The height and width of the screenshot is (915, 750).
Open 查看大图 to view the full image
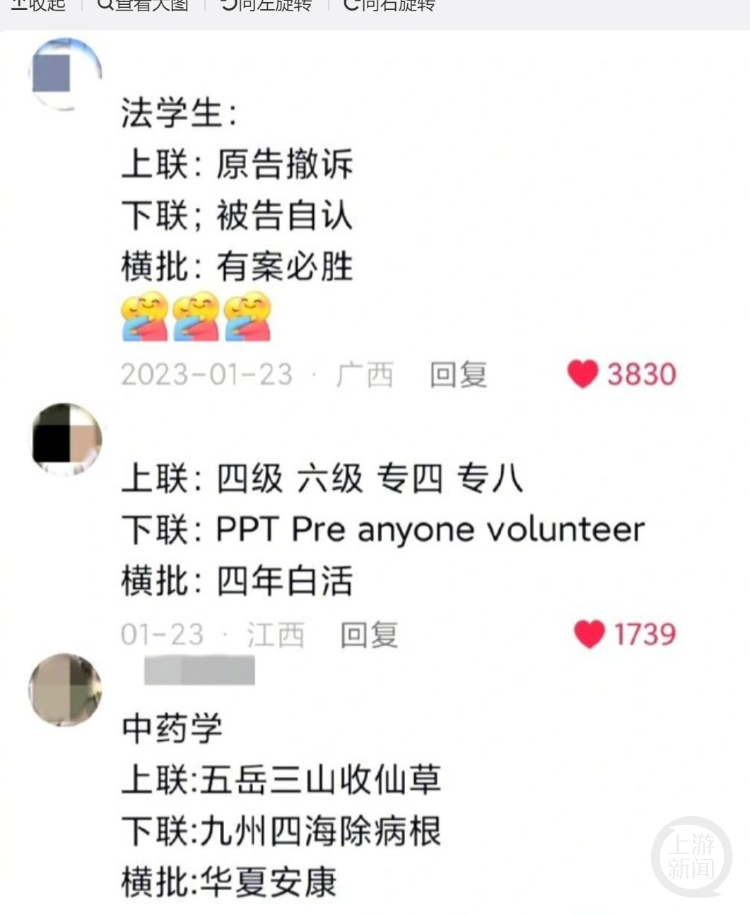point(143,5)
